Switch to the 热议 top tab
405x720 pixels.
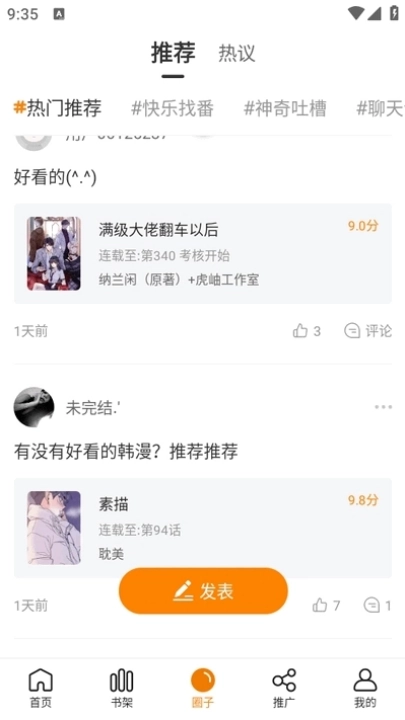click(x=236, y=53)
